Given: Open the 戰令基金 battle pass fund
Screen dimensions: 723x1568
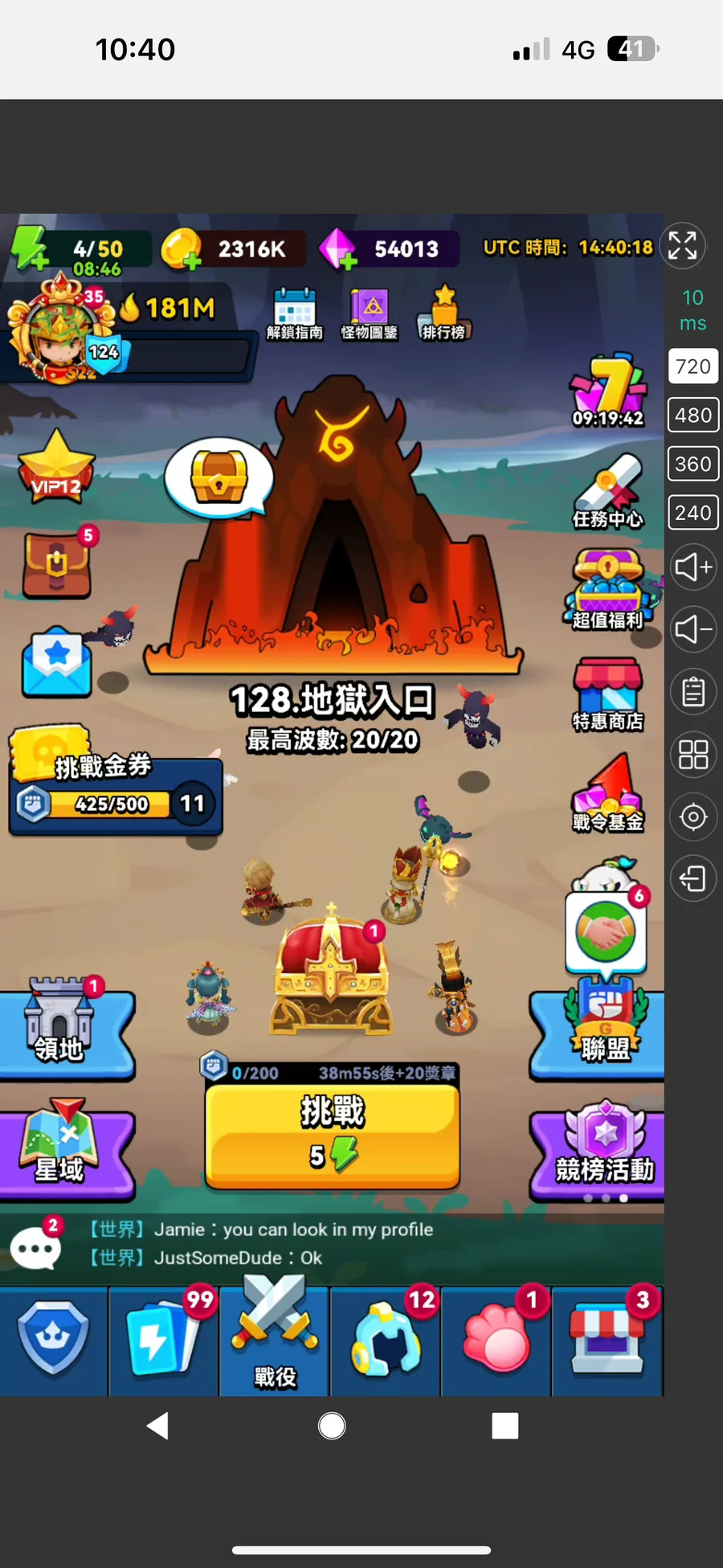Looking at the screenshot, I should 608,794.
